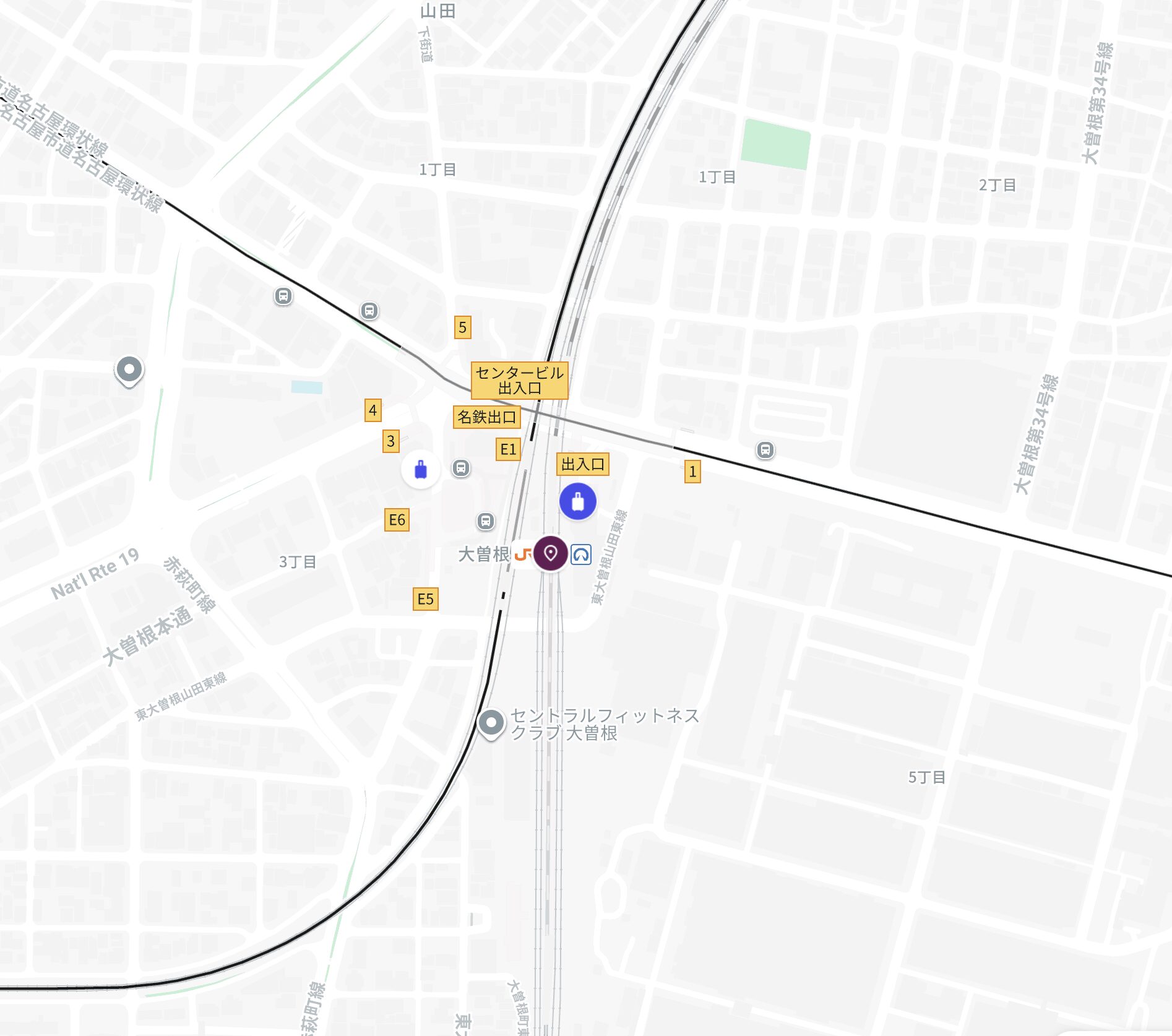Select the white luggage storage marker

coord(421,470)
